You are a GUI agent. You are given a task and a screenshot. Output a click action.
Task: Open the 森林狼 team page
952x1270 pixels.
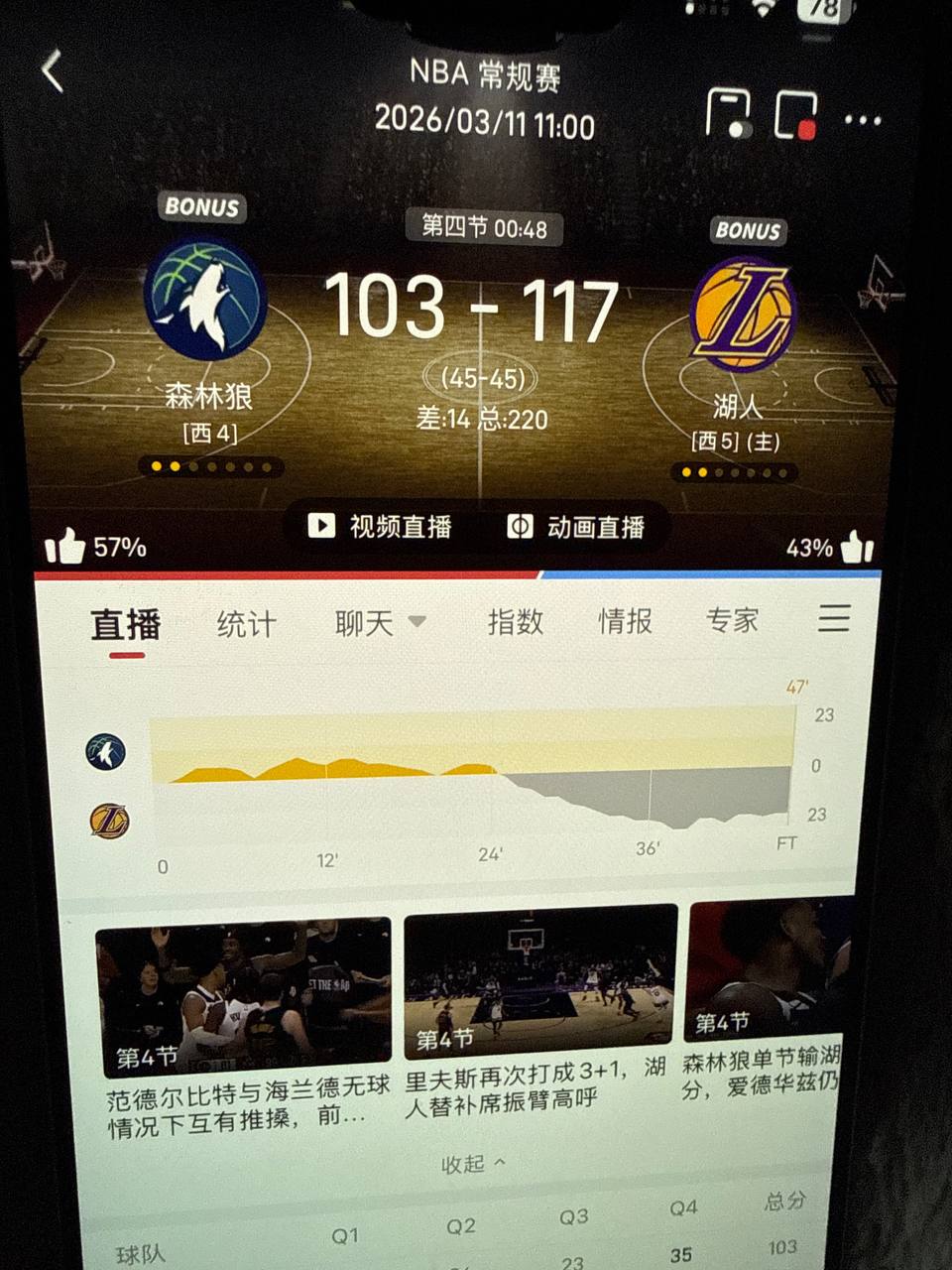coord(206,303)
